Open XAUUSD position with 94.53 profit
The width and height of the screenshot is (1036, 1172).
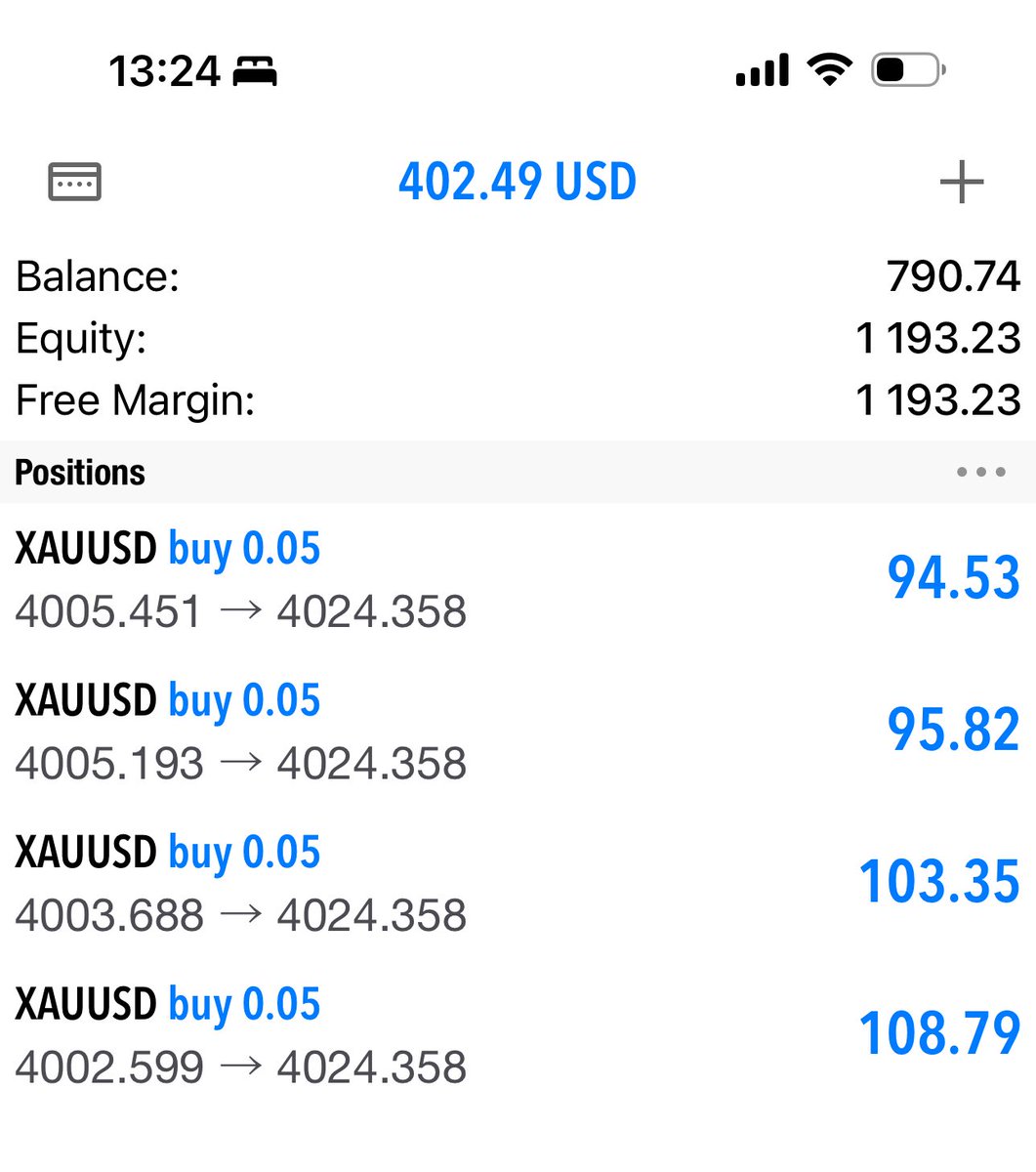[518, 579]
